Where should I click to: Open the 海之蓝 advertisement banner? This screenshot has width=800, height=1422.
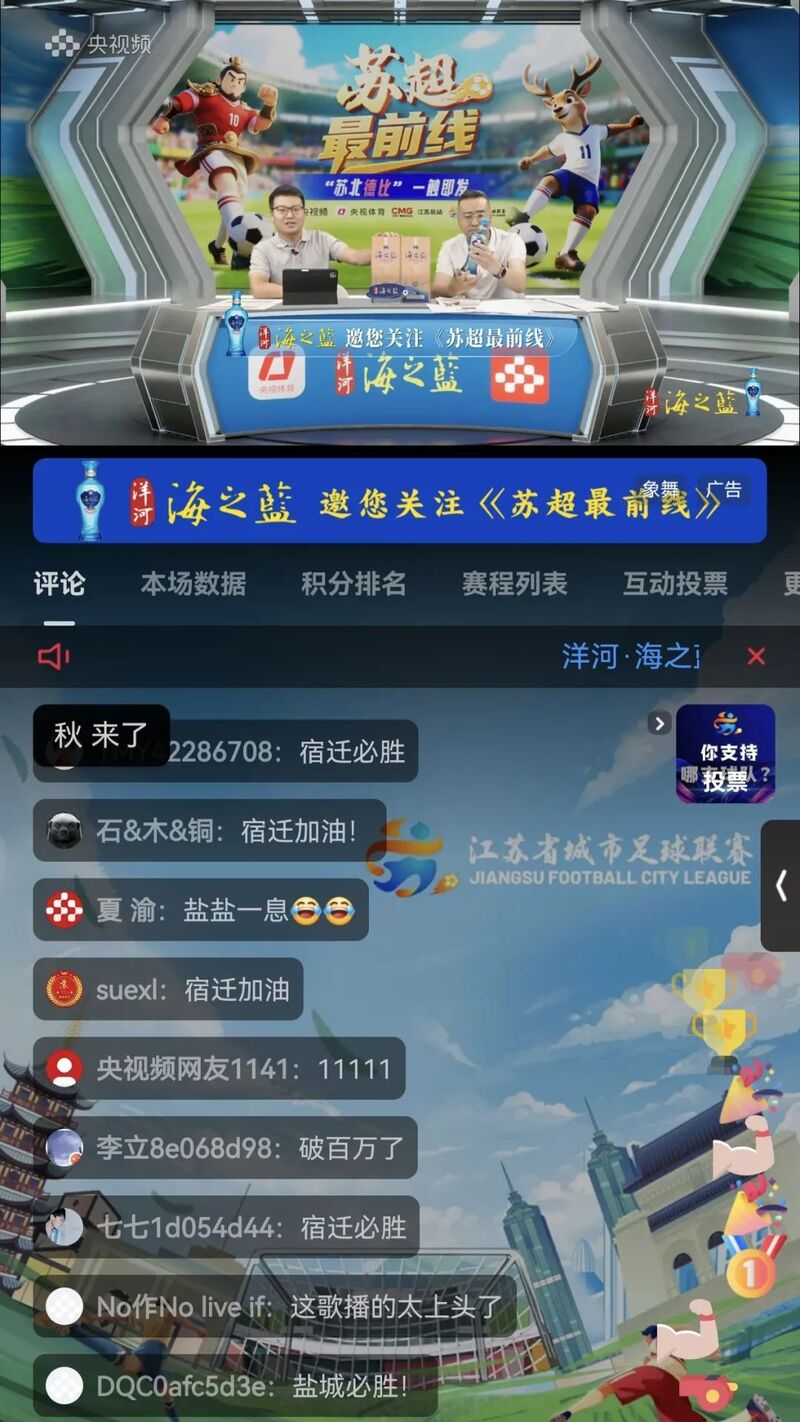[x=400, y=502]
